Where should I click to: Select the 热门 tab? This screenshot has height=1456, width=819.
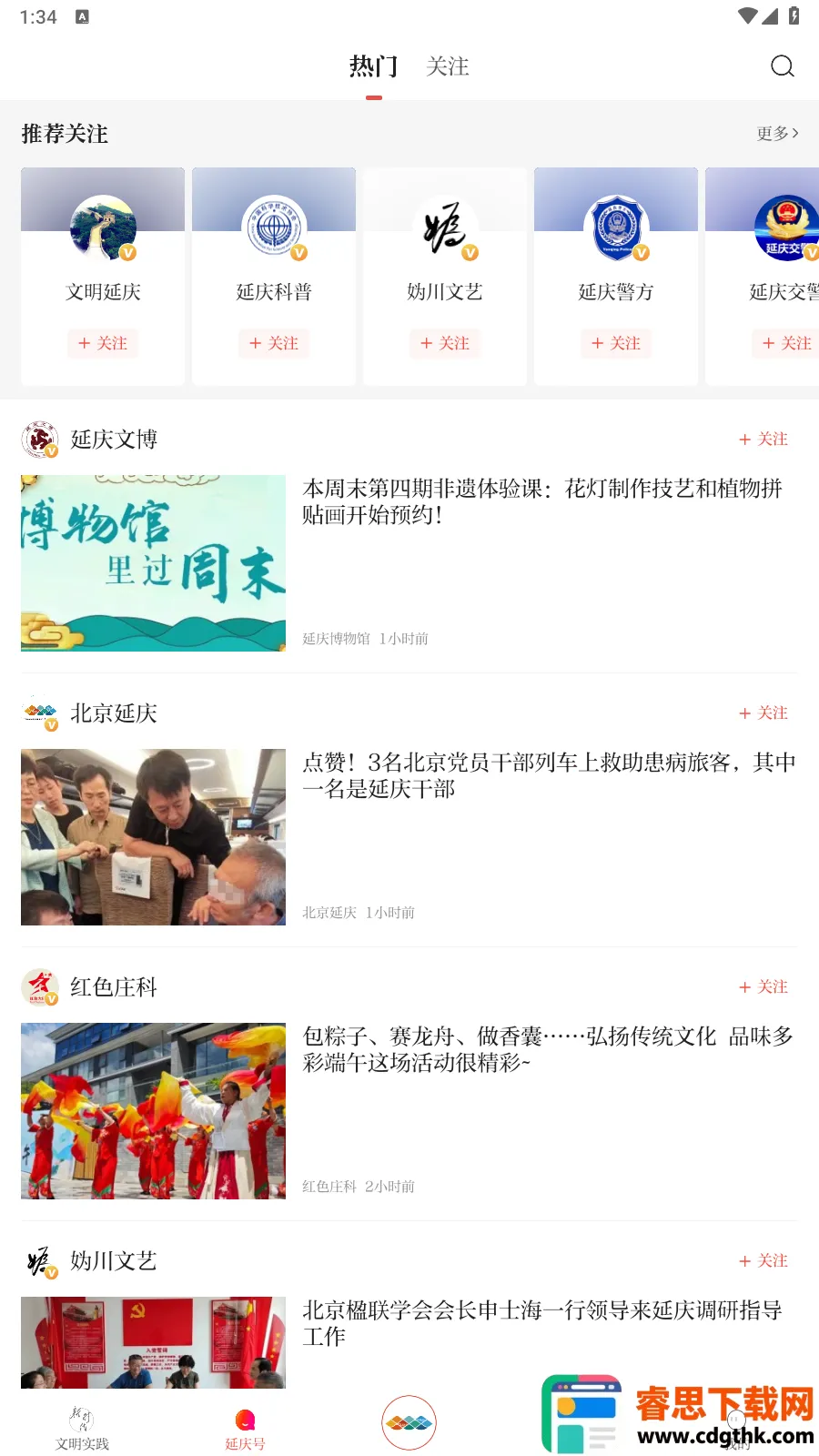click(373, 66)
